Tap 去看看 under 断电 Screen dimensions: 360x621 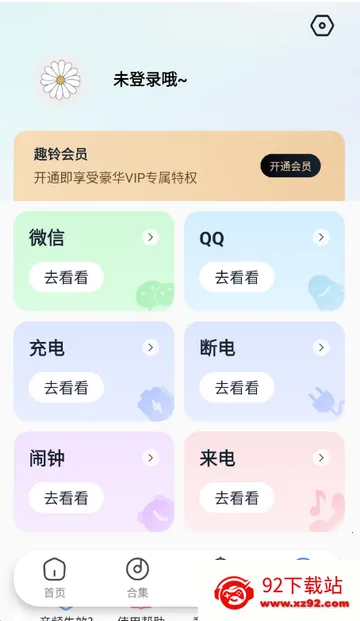(x=237, y=387)
